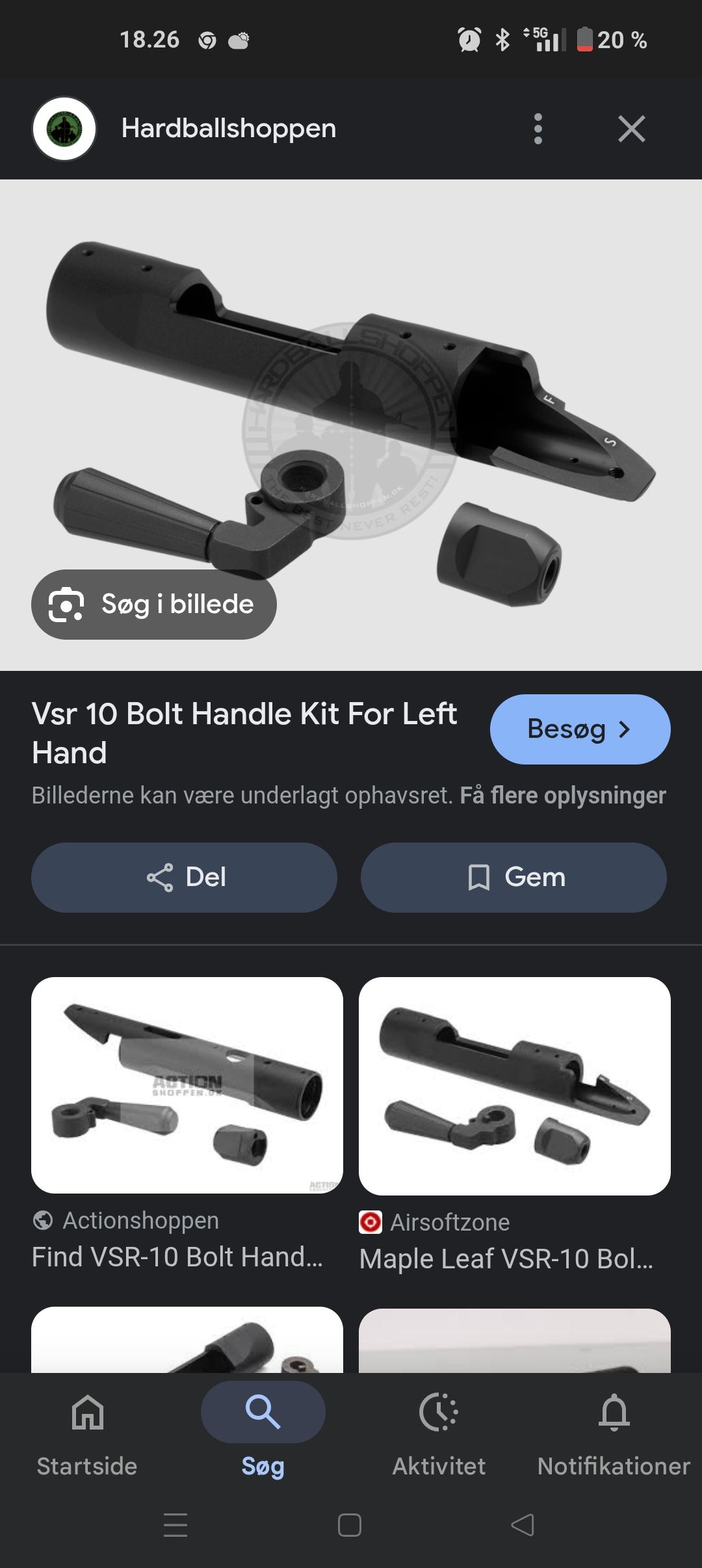Save the image with the Gem button
702x1568 pixels.
513,878
